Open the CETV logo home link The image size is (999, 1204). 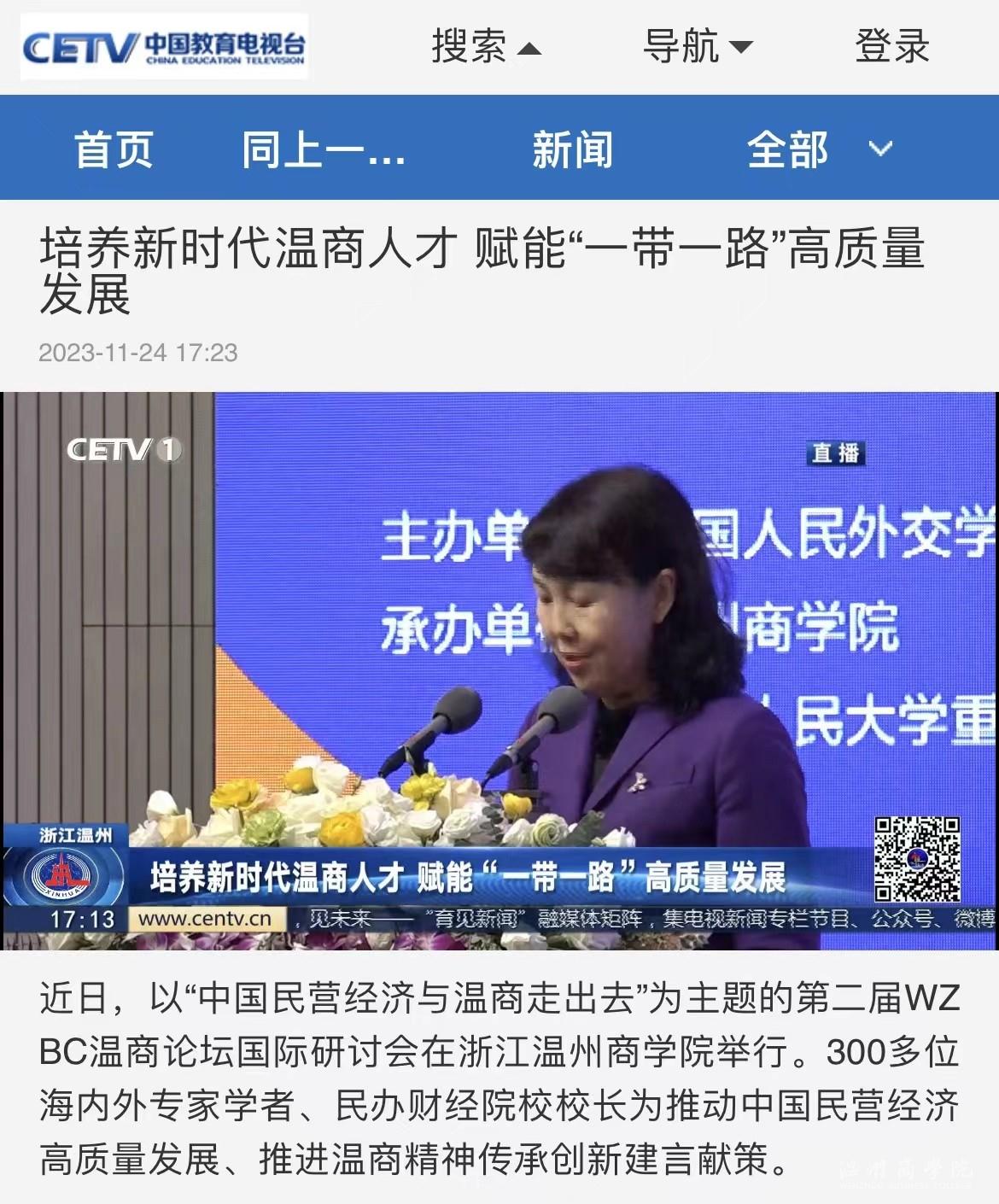(164, 47)
